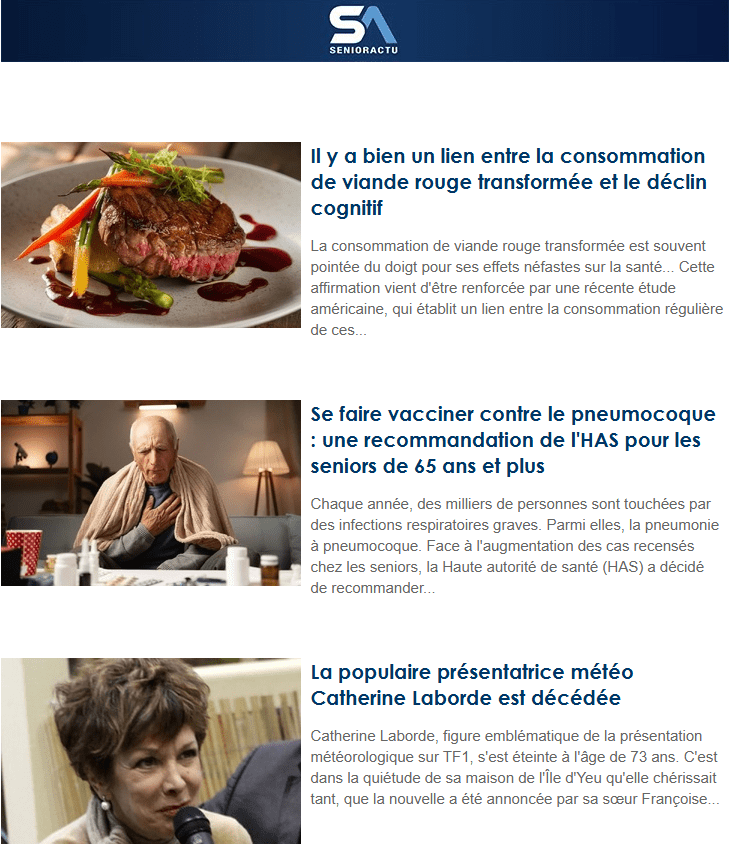Tap the coughing elderly man thumbnail
The image size is (729, 854).
pyautogui.click(x=150, y=493)
